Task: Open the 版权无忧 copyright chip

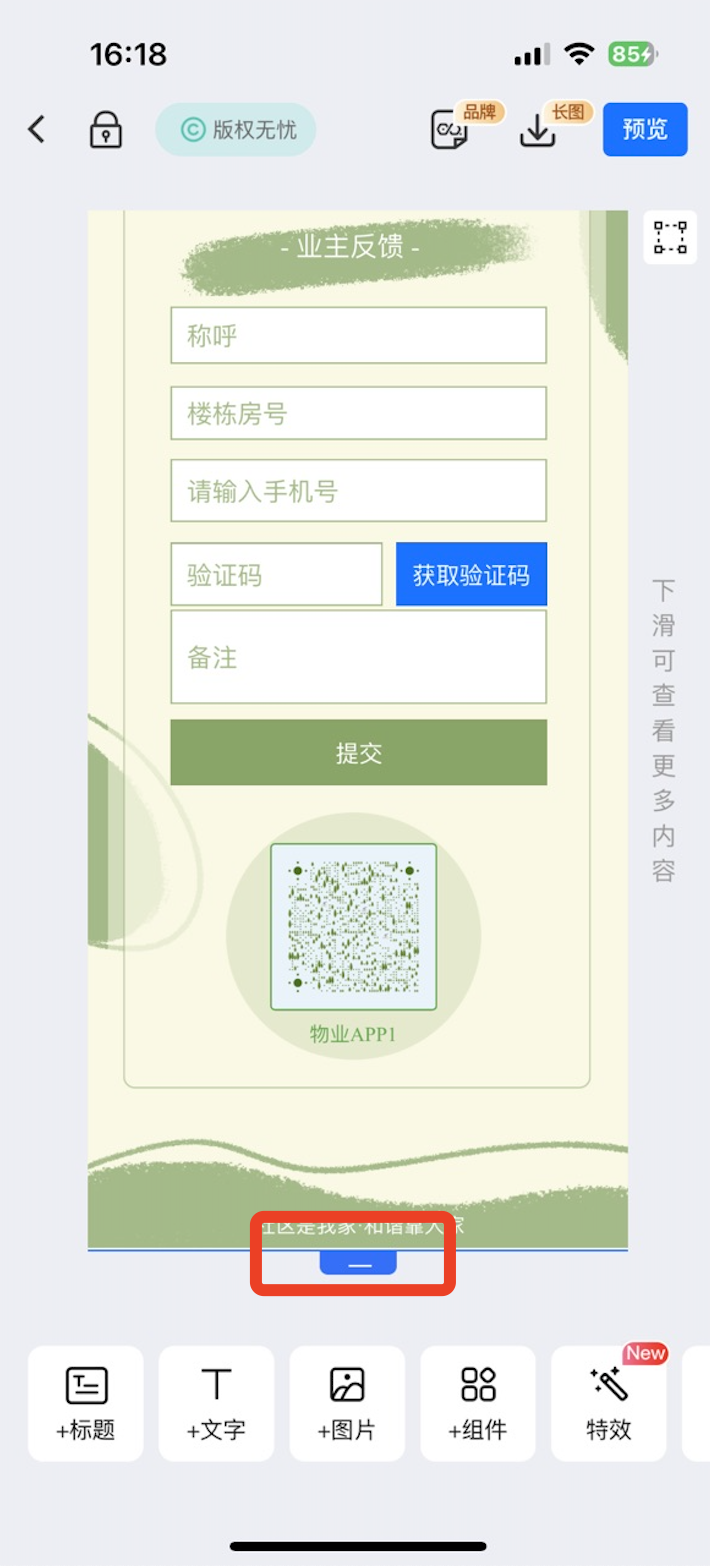Action: tap(236, 130)
